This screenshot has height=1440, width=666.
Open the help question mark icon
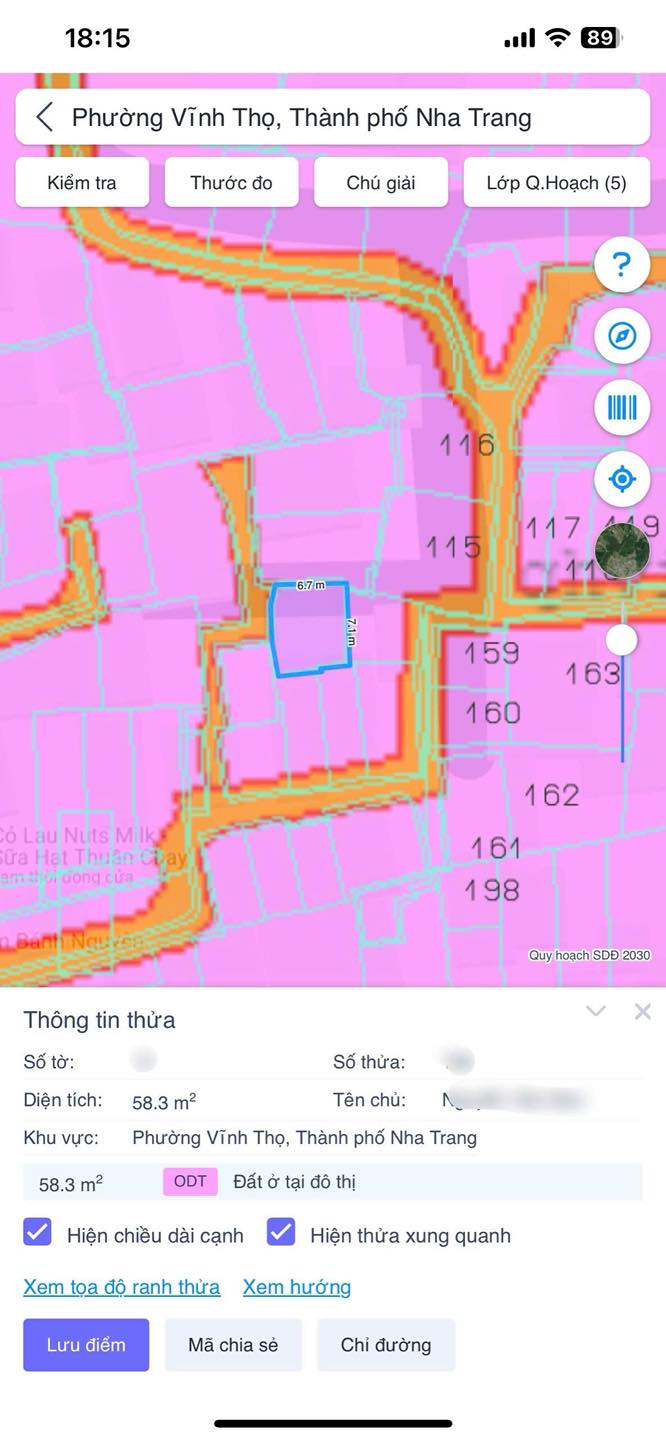pyautogui.click(x=622, y=265)
